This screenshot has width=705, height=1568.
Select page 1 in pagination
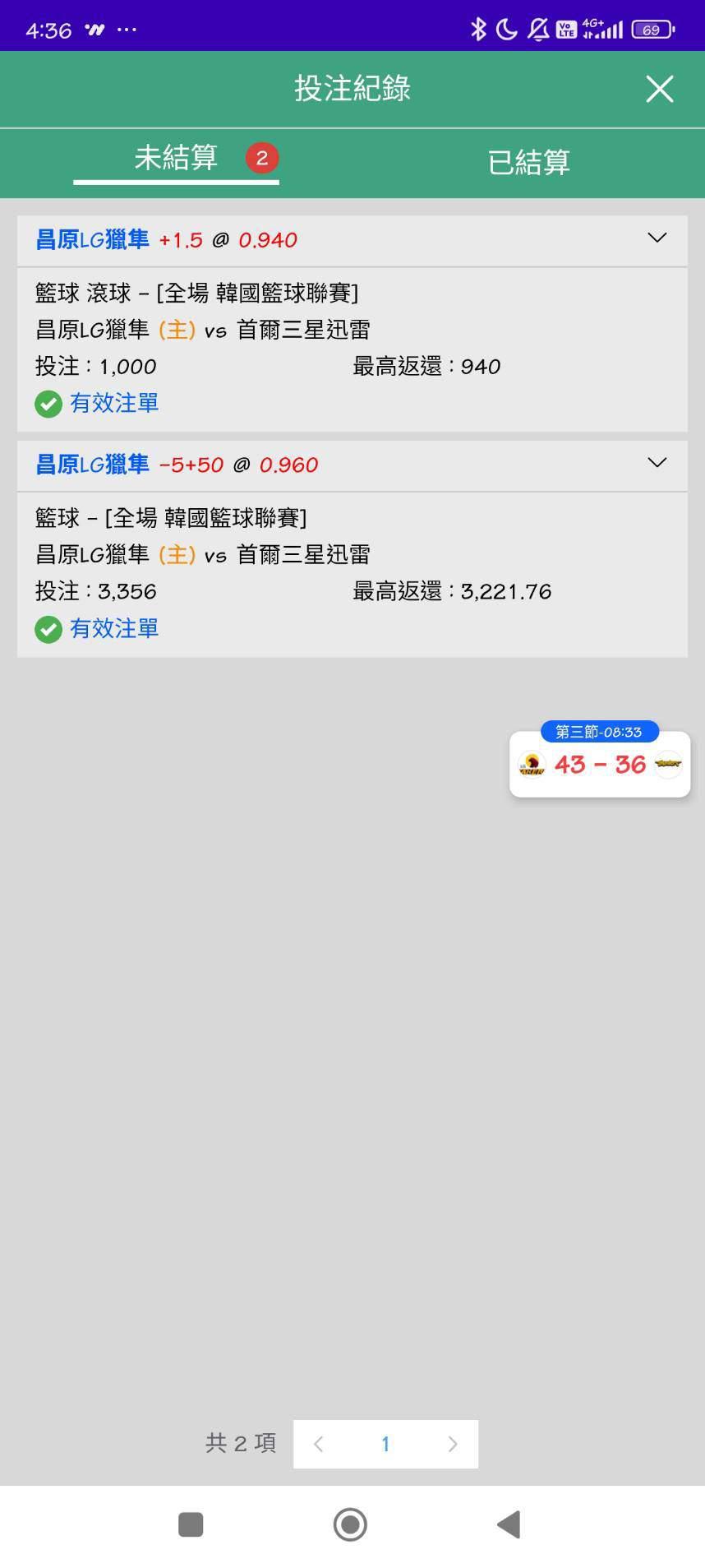point(385,1444)
